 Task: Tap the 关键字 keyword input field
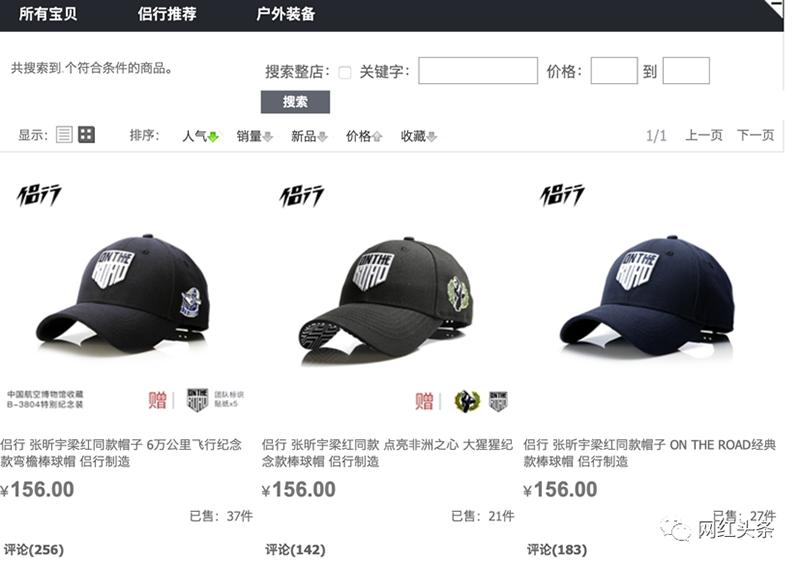(478, 71)
